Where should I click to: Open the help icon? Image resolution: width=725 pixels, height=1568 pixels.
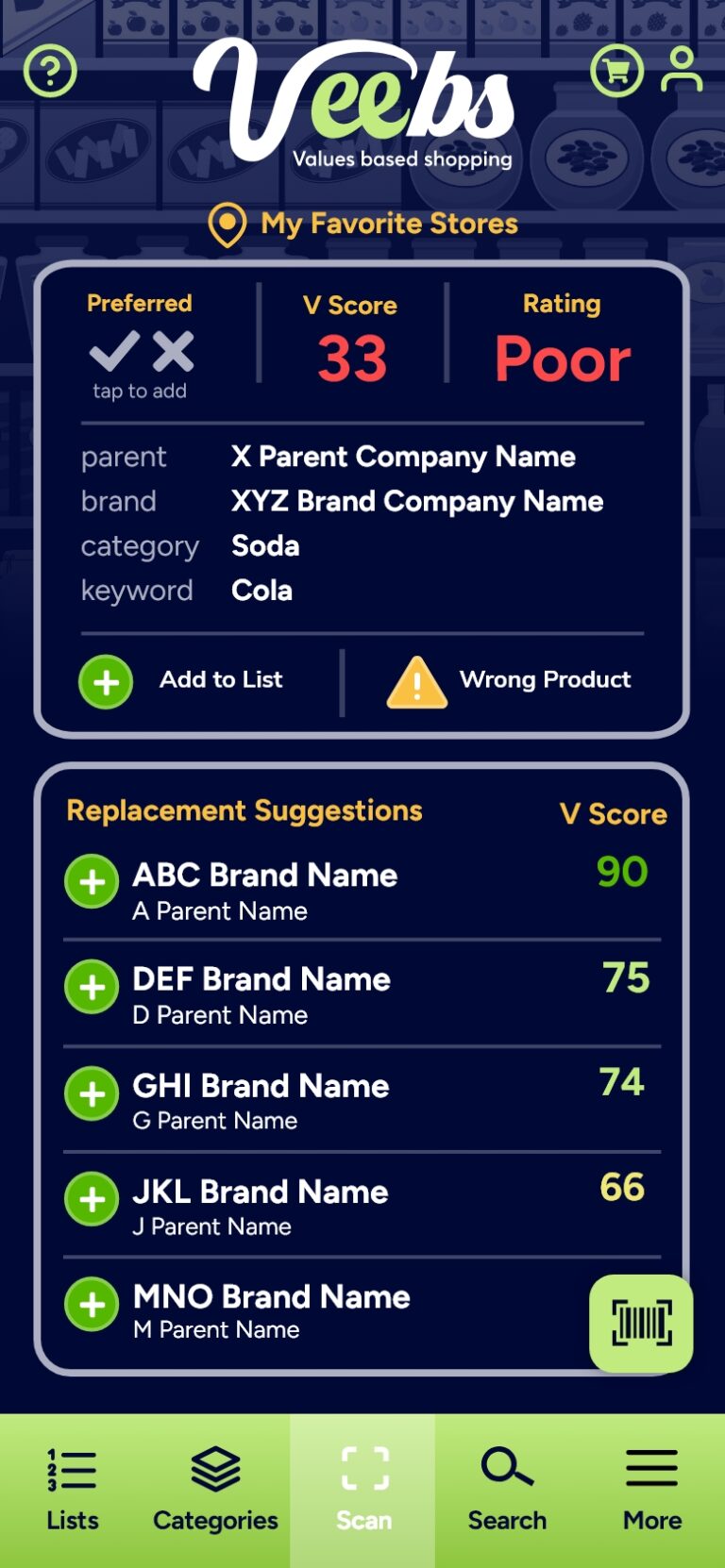pyautogui.click(x=49, y=70)
